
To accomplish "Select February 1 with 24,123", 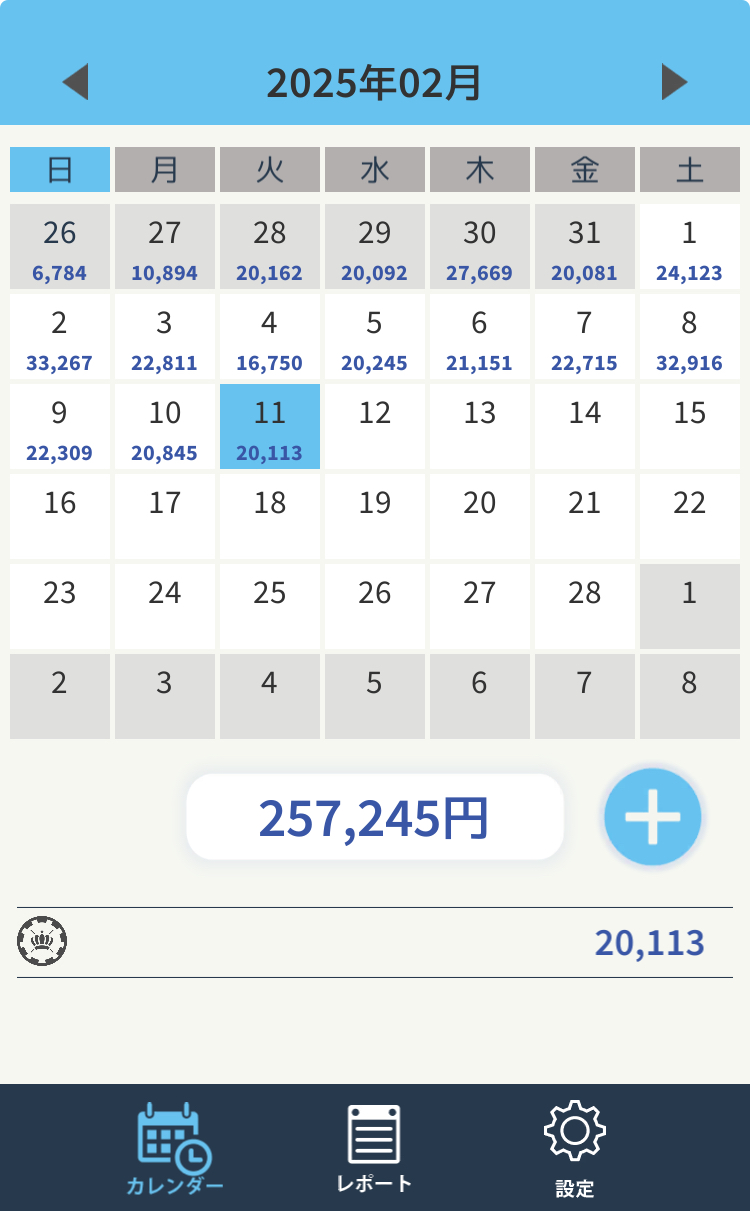I will (x=690, y=246).
